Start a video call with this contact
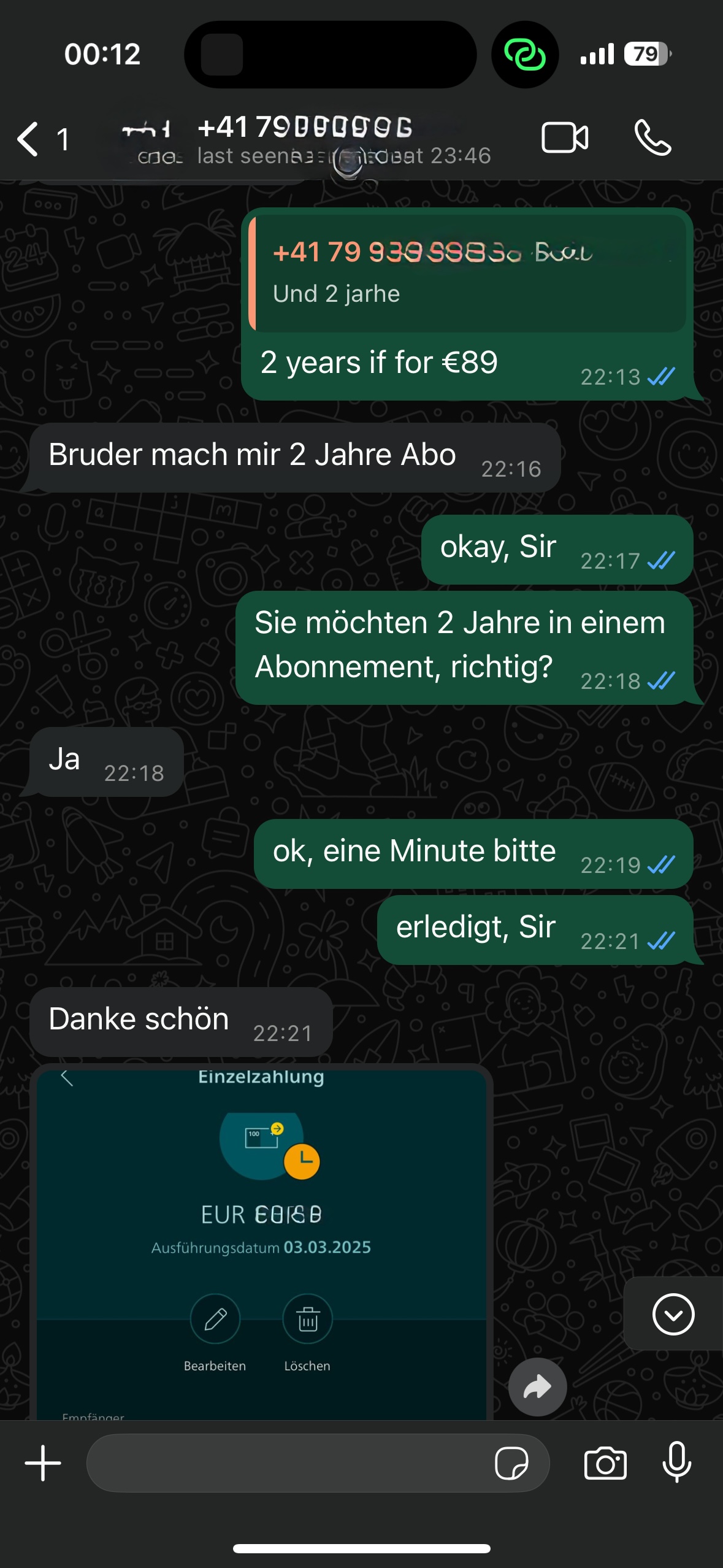The width and height of the screenshot is (723, 1568). click(x=565, y=137)
